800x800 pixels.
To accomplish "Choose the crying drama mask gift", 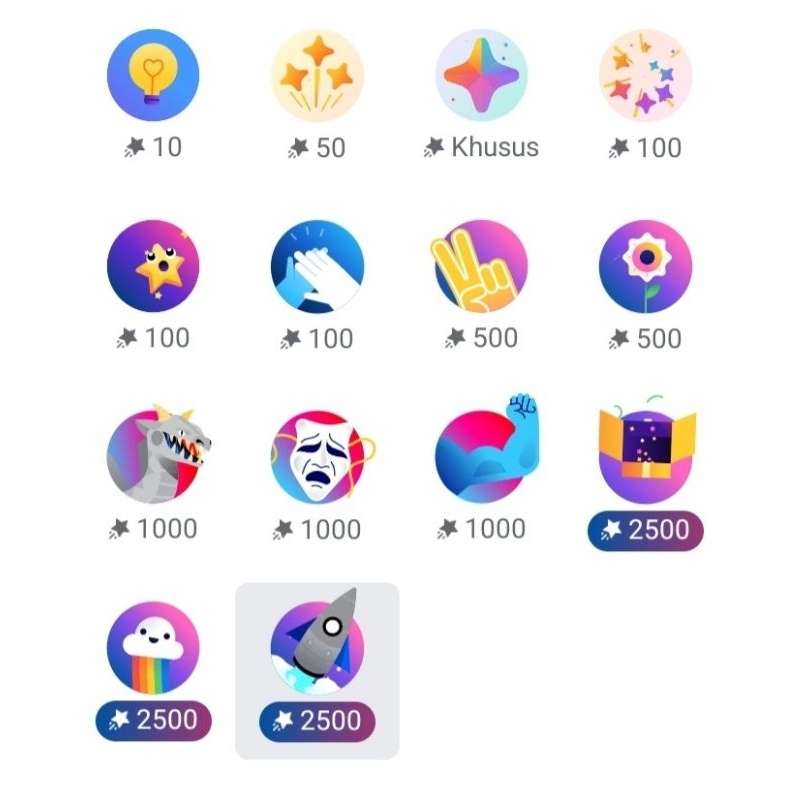I will click(x=317, y=456).
